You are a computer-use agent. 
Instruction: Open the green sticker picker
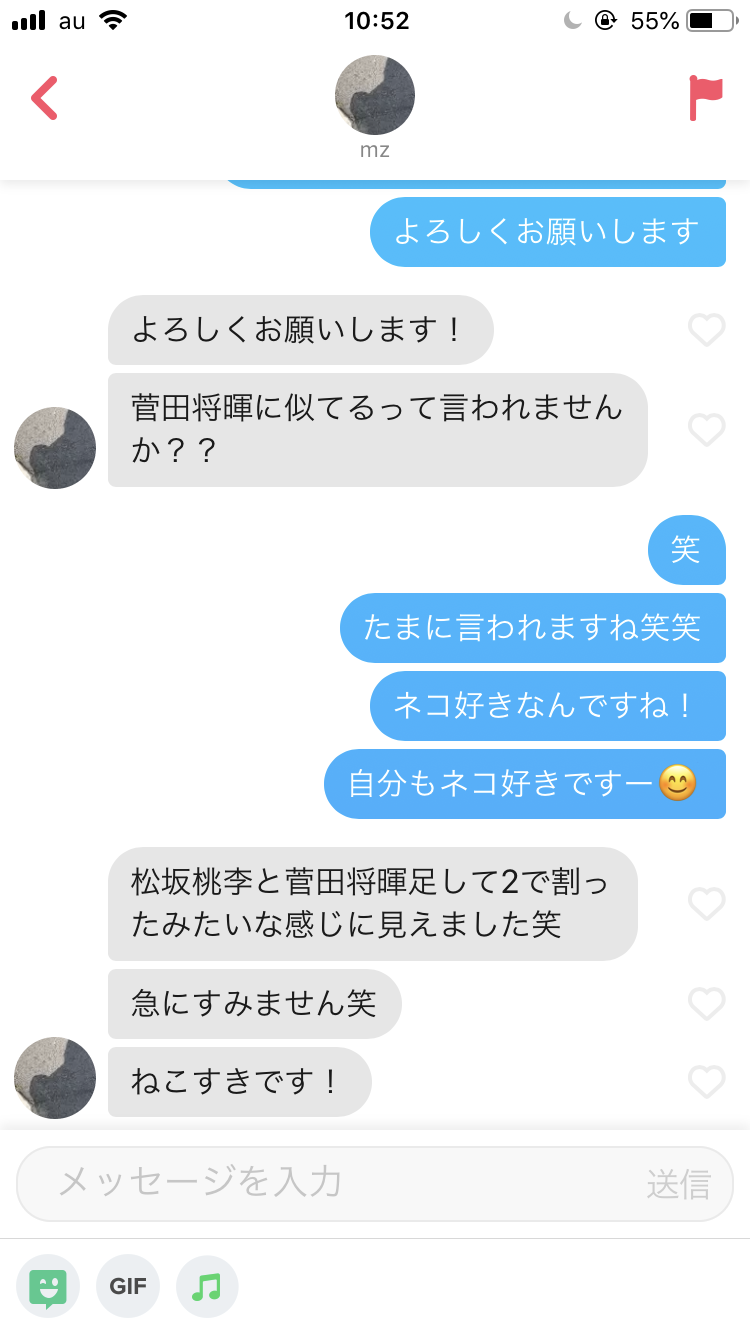click(x=48, y=1286)
